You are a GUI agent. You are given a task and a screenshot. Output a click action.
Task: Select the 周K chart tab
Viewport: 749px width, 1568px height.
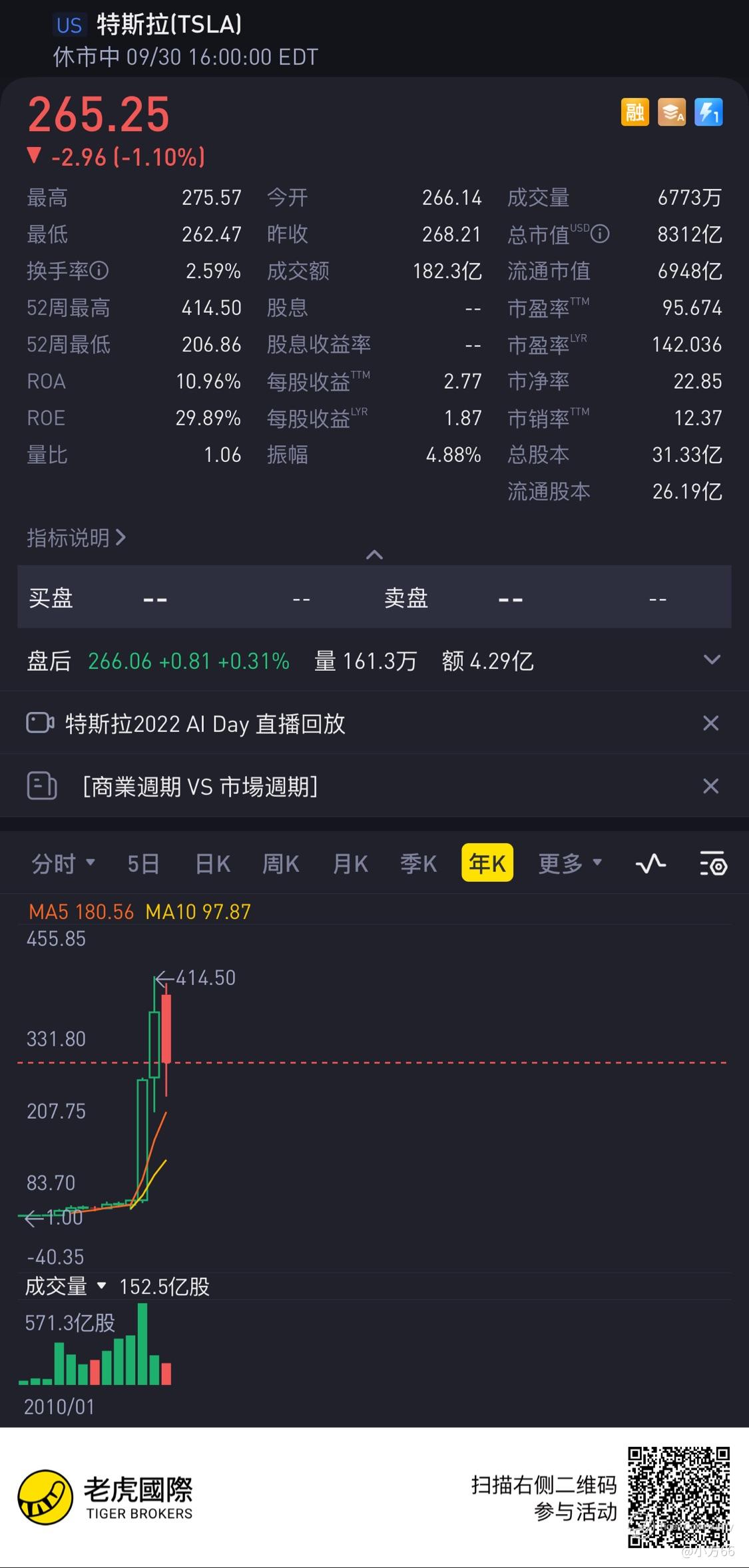tap(280, 863)
